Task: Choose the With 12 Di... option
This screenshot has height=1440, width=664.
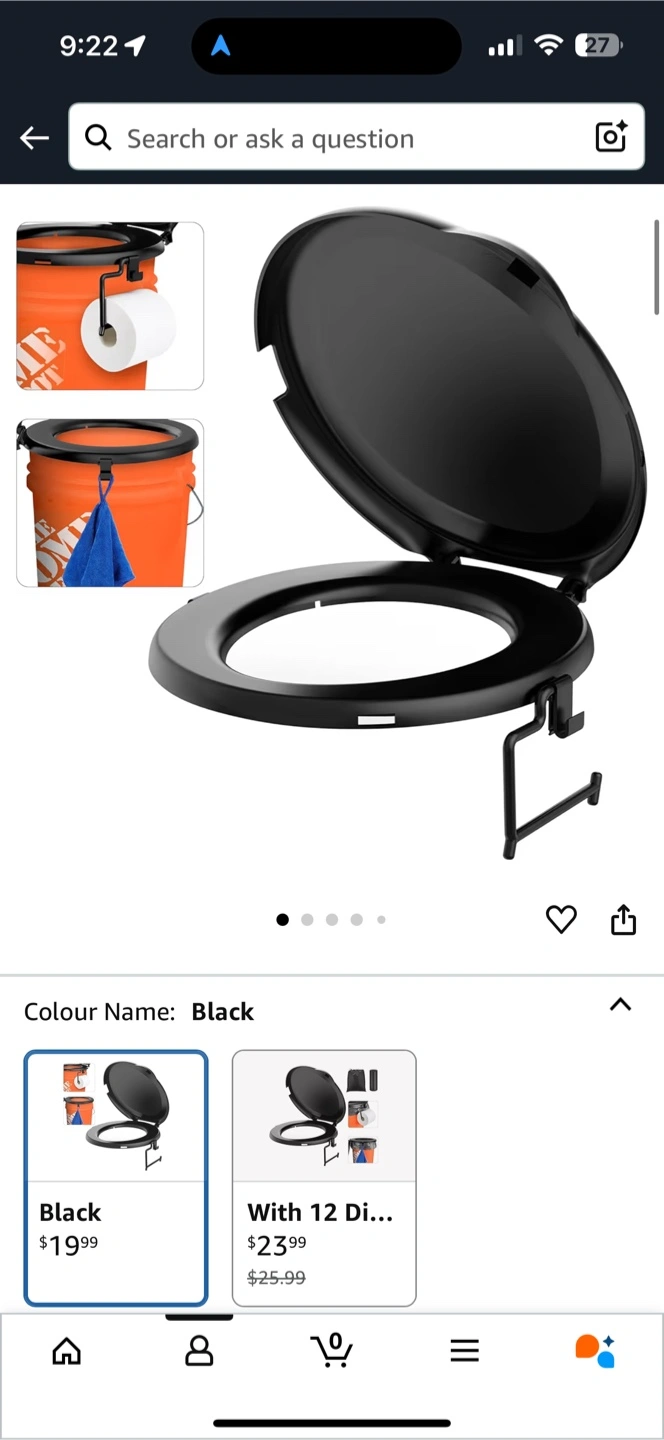Action: tap(324, 1177)
